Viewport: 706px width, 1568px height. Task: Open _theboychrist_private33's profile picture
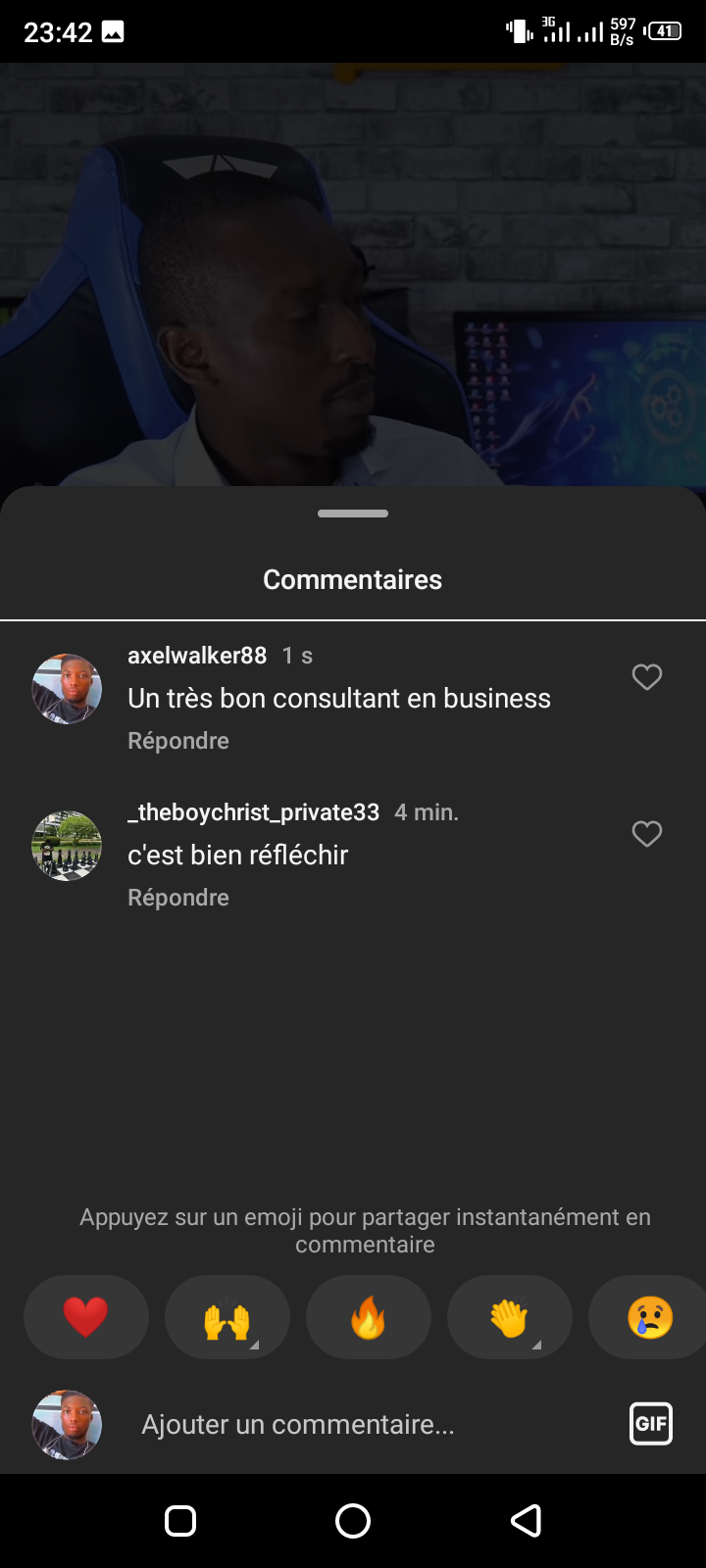point(67,846)
